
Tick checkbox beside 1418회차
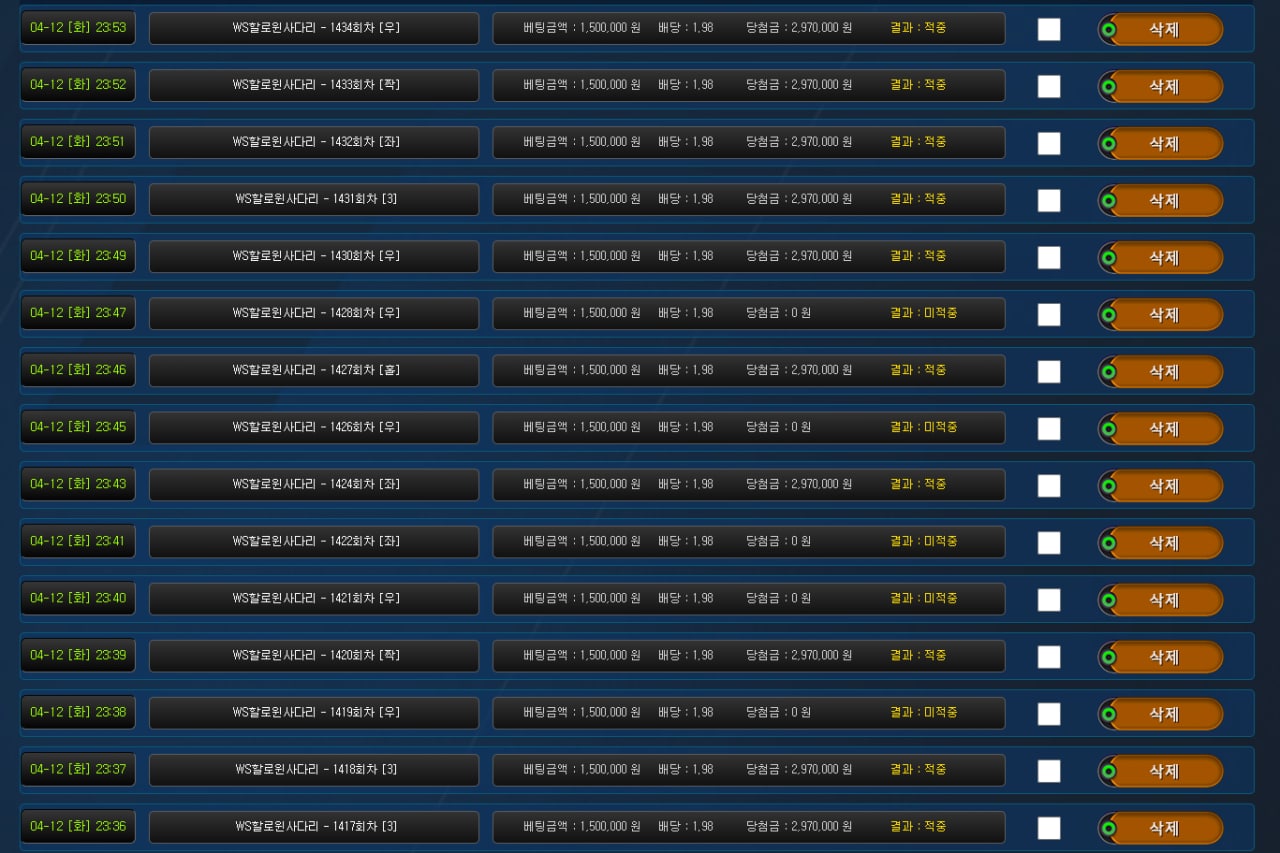coord(1049,771)
